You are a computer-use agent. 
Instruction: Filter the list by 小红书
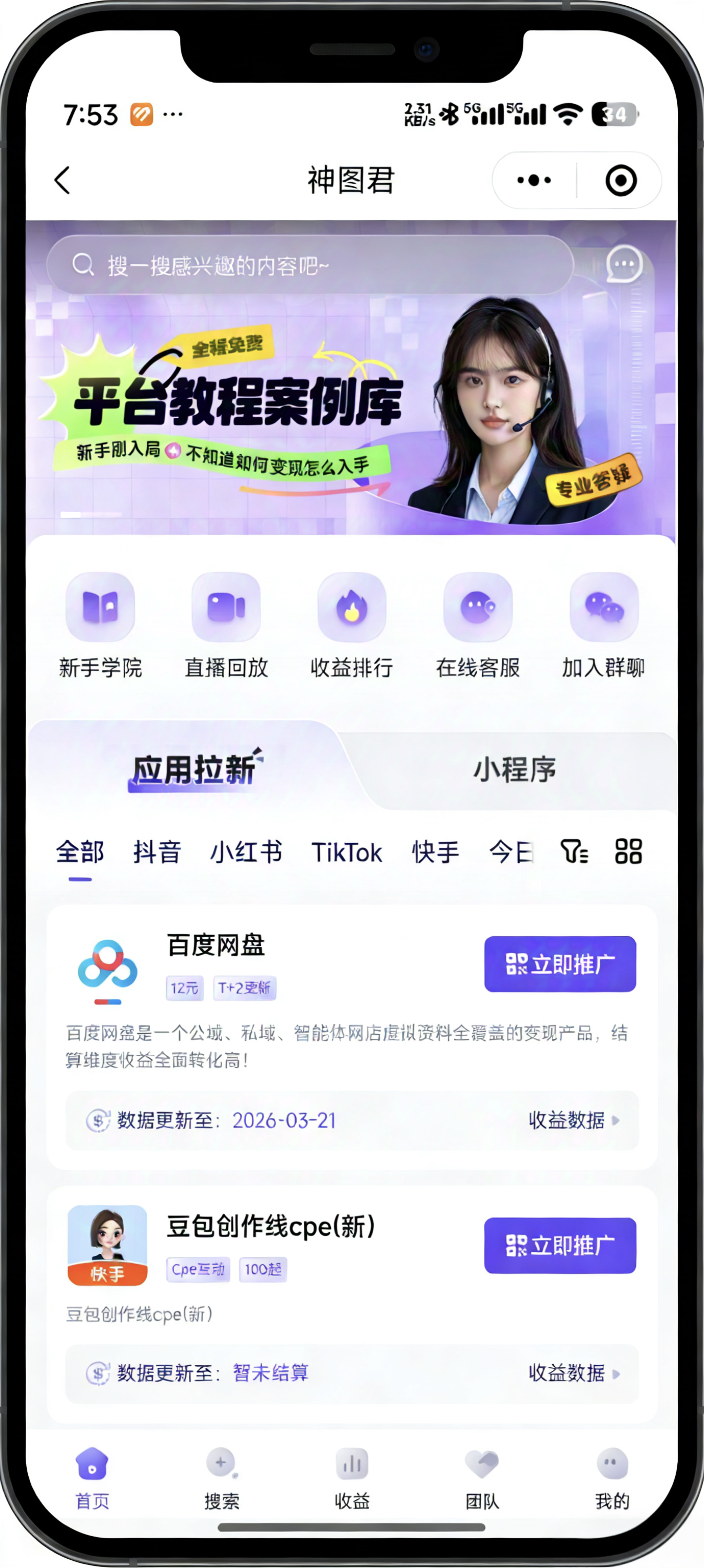[246, 851]
